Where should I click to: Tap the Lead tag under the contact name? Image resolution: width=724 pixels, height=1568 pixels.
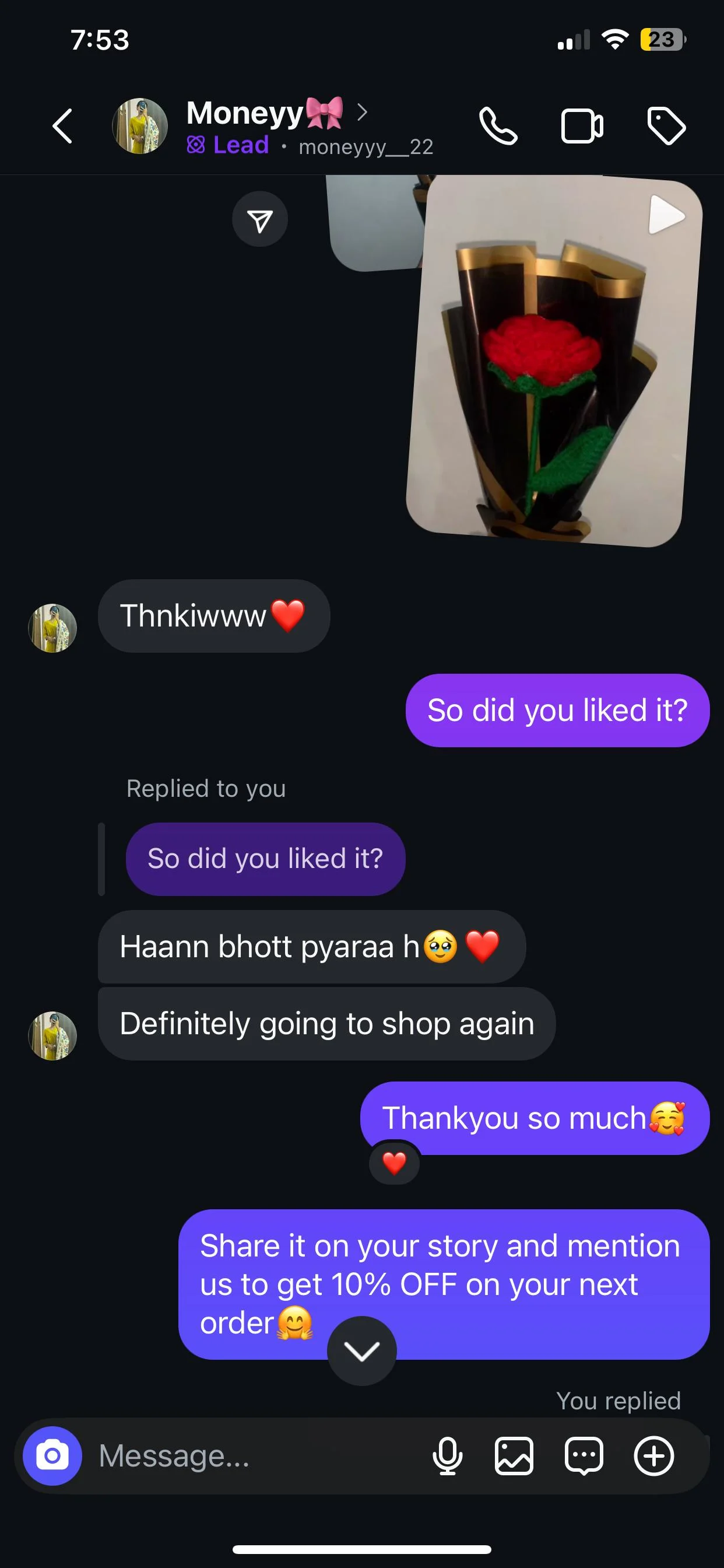tap(228, 145)
